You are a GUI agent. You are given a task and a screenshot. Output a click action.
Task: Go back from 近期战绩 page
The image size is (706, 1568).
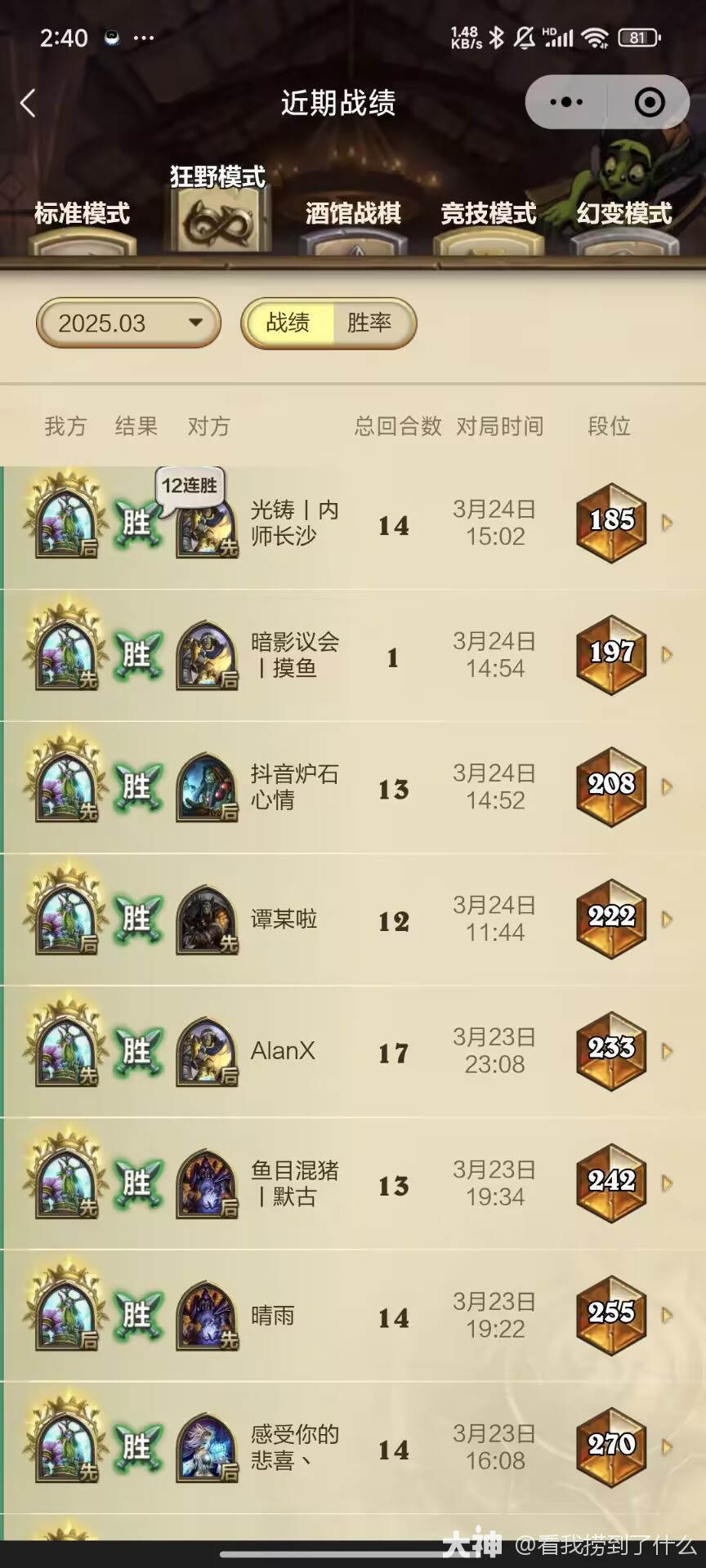click(x=29, y=103)
